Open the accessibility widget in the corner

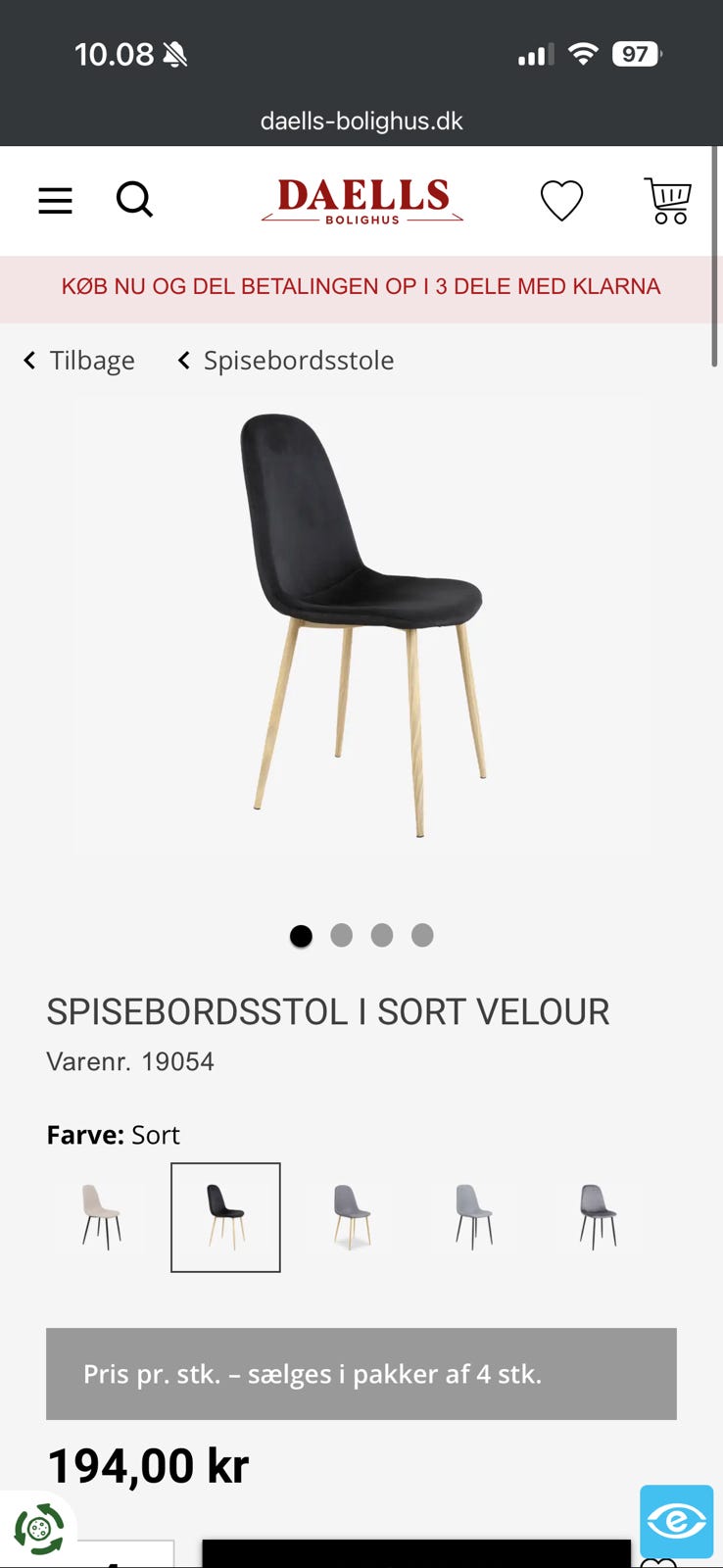[677, 1522]
